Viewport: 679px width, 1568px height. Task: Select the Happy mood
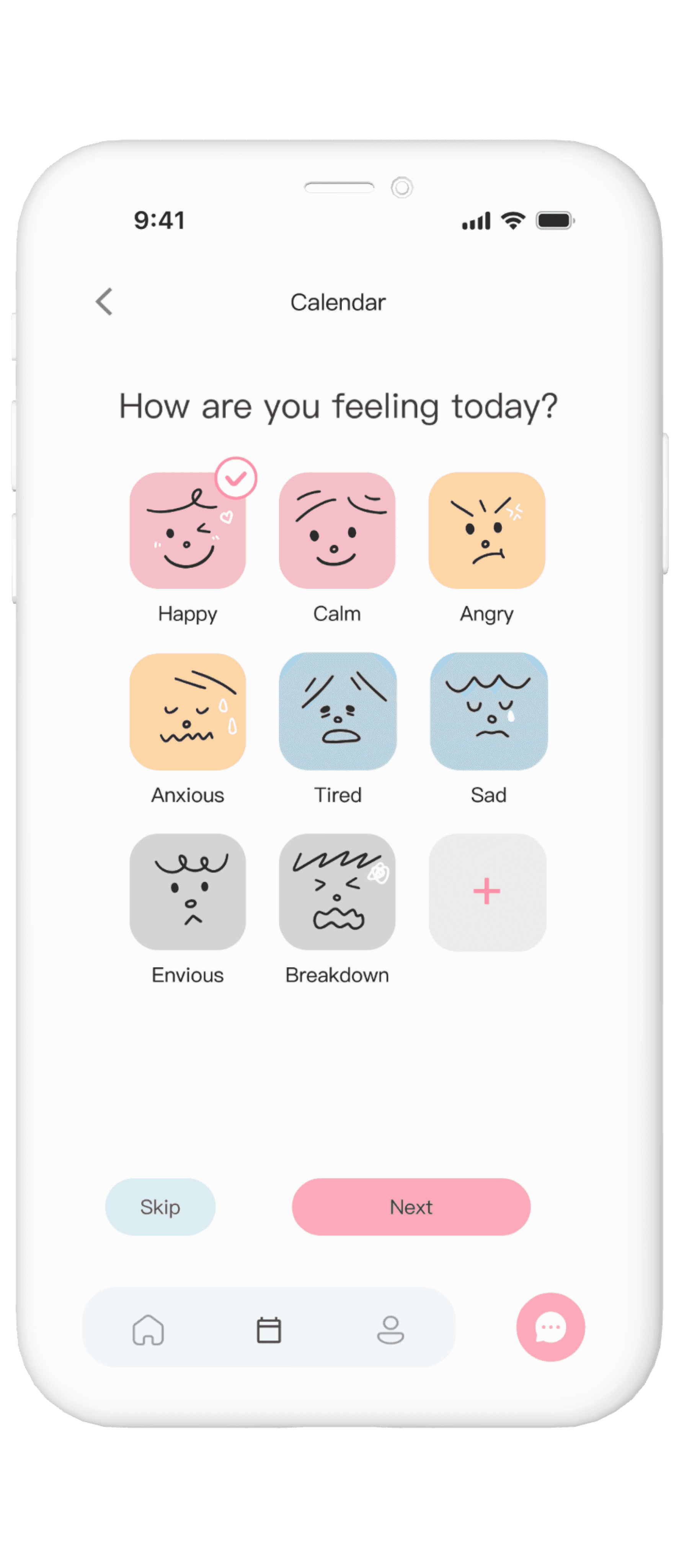click(x=188, y=530)
